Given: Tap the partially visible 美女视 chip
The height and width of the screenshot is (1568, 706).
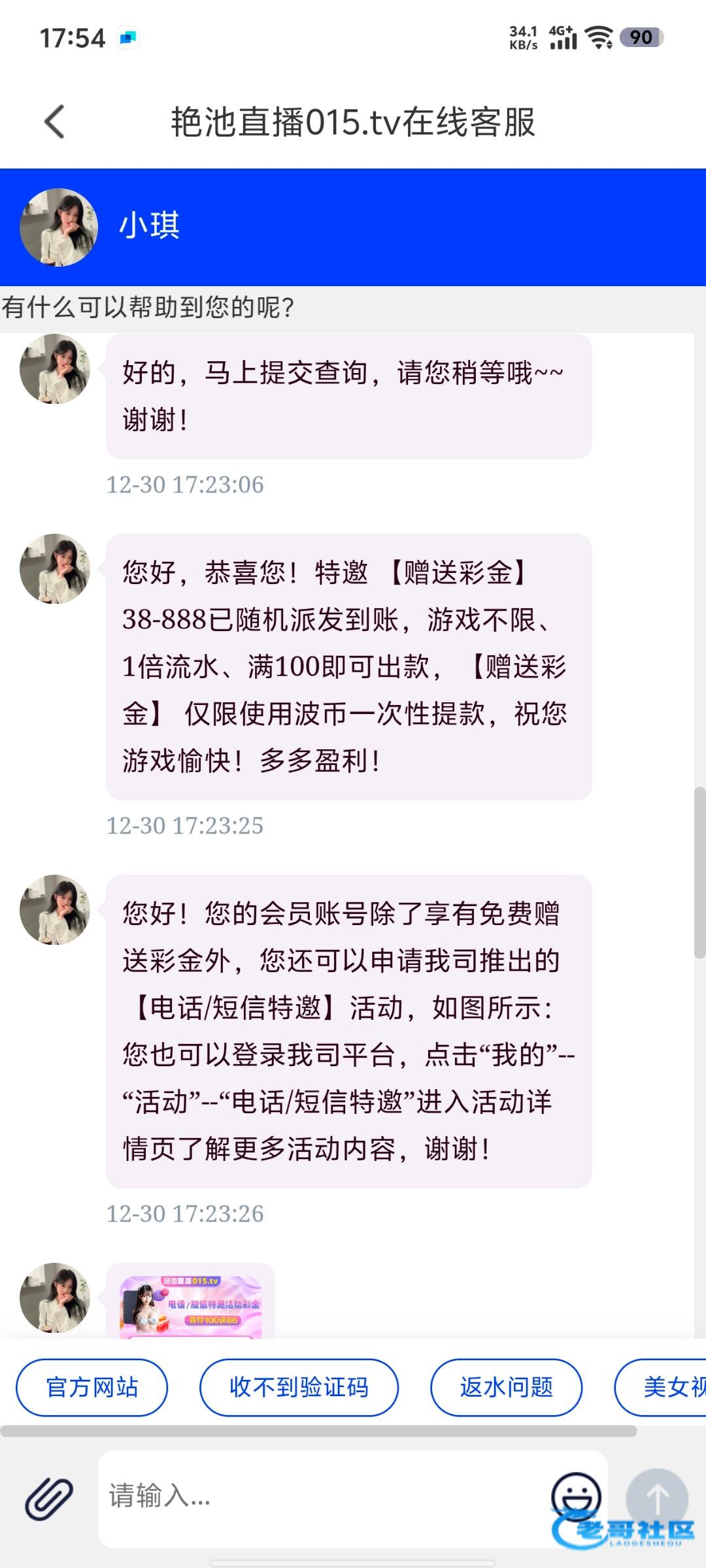Looking at the screenshot, I should pos(661,1387).
